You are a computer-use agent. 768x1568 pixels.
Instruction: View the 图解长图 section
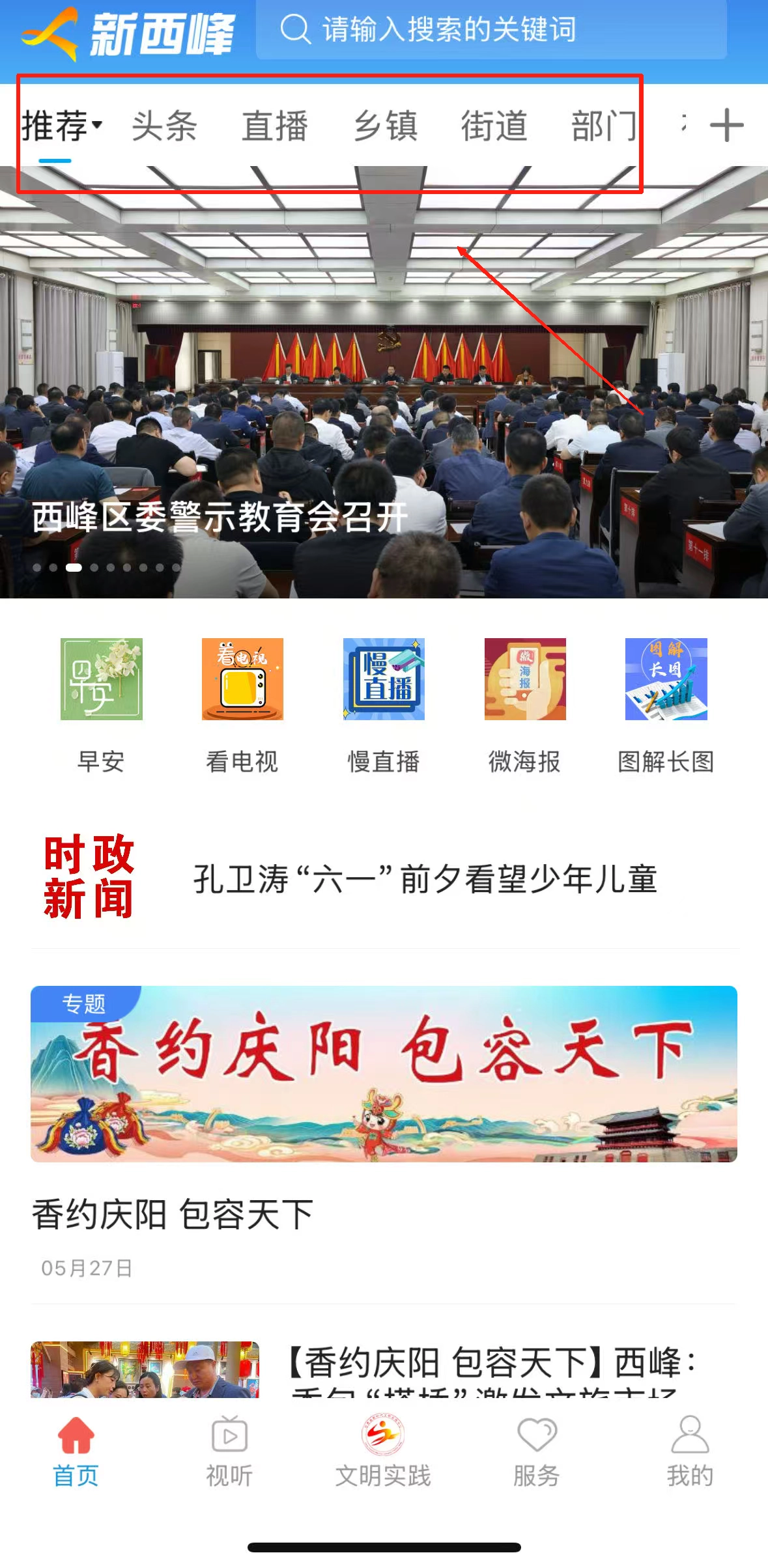[666, 703]
